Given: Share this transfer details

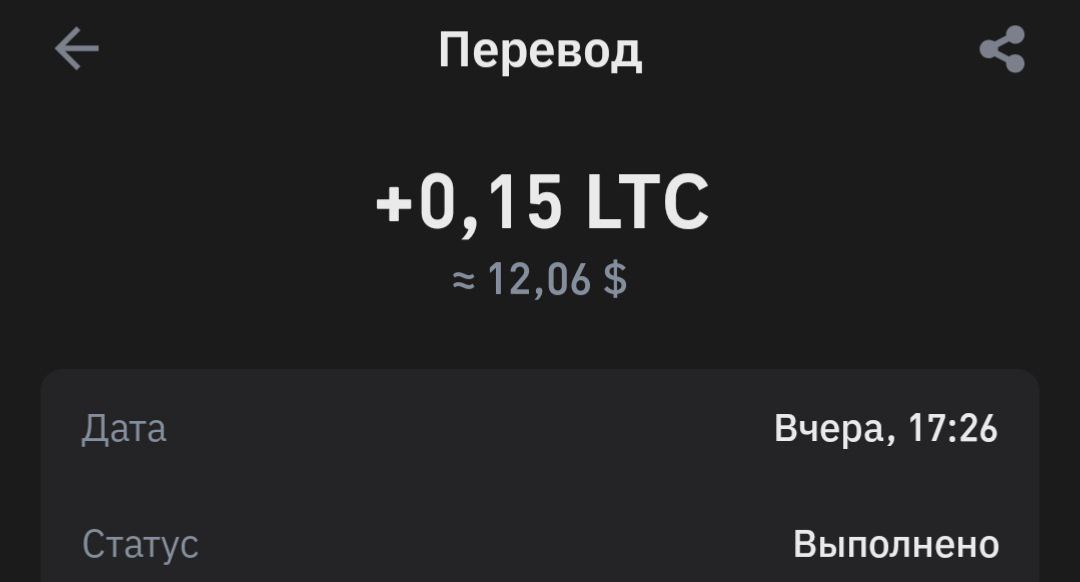Looking at the screenshot, I should (x=1002, y=50).
